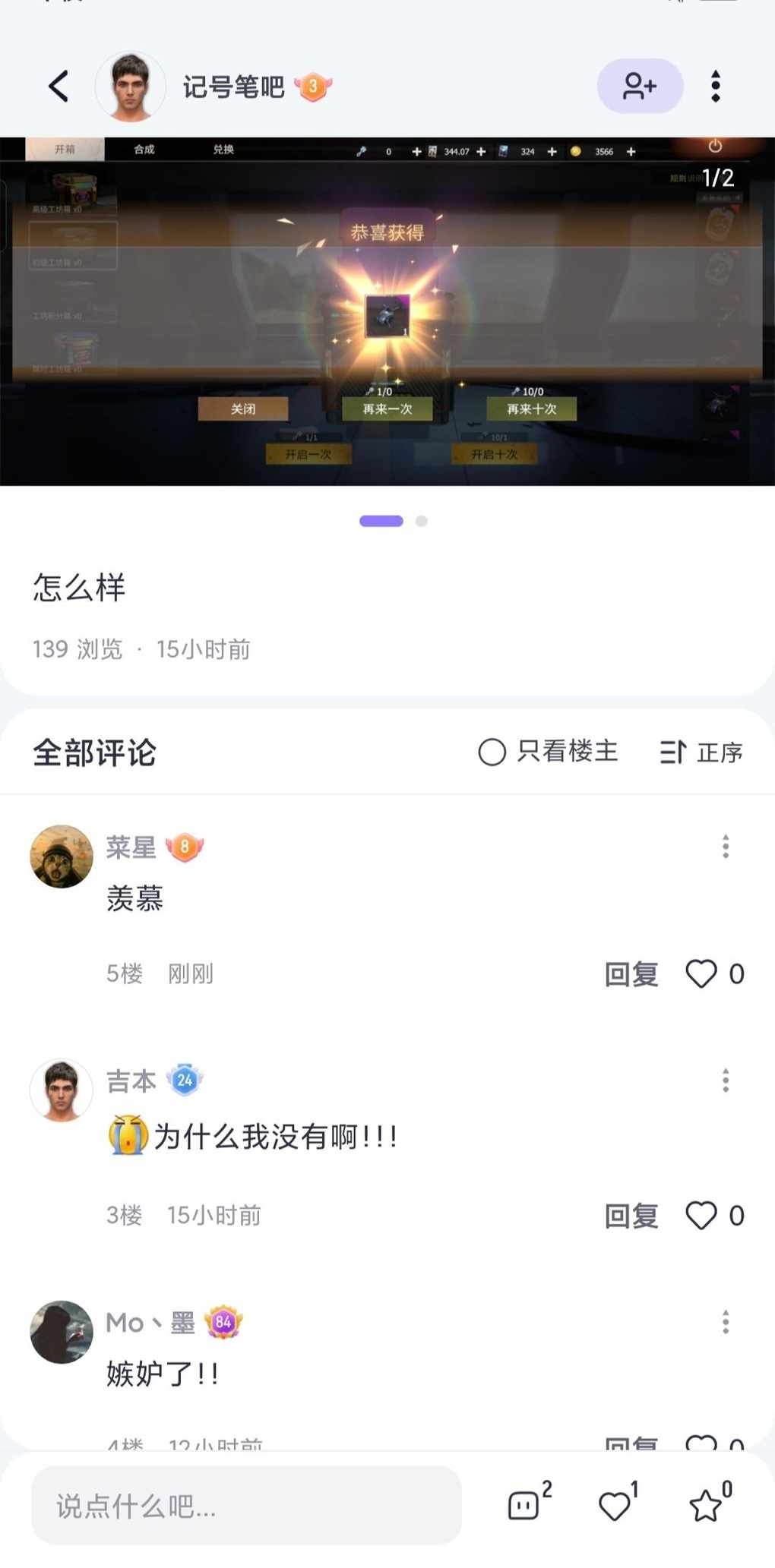Image resolution: width=775 pixels, height=1568 pixels.
Task: View the game screenshot in full
Action: (387, 311)
